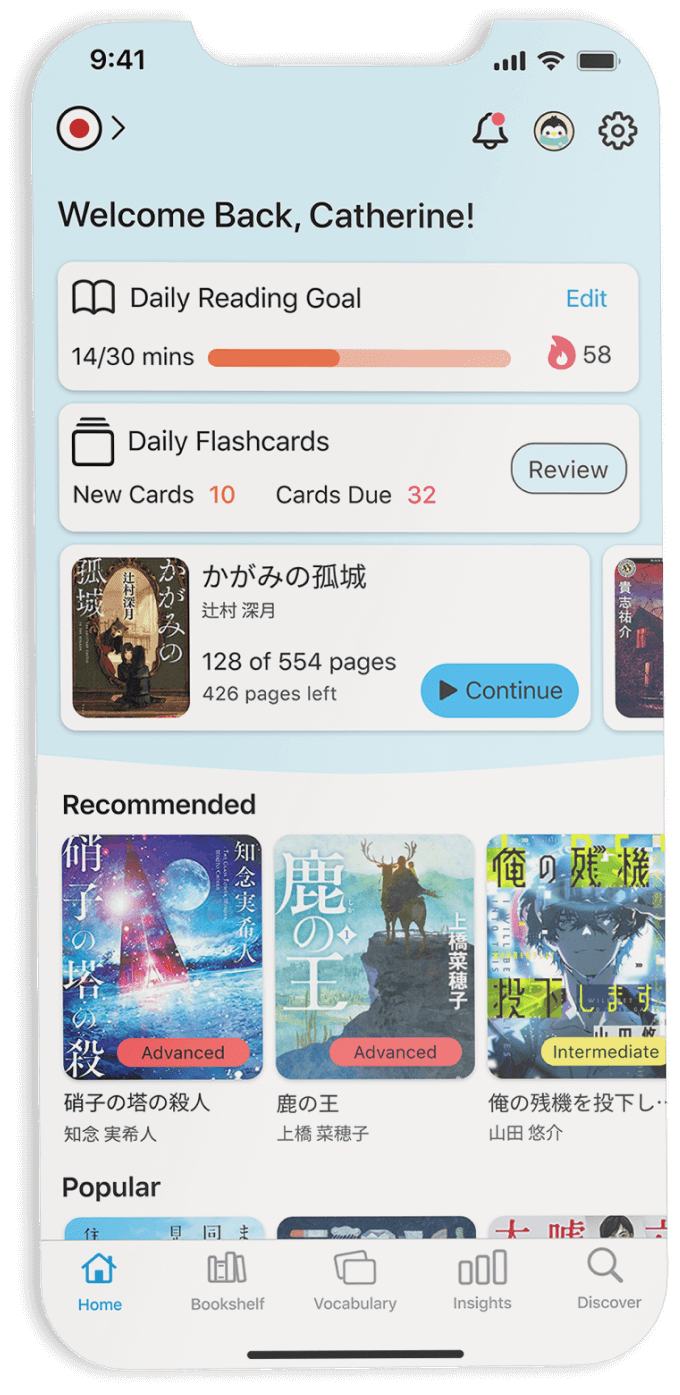This screenshot has width=680, height=1395.
Task: Open the settings gear
Action: pos(617,131)
